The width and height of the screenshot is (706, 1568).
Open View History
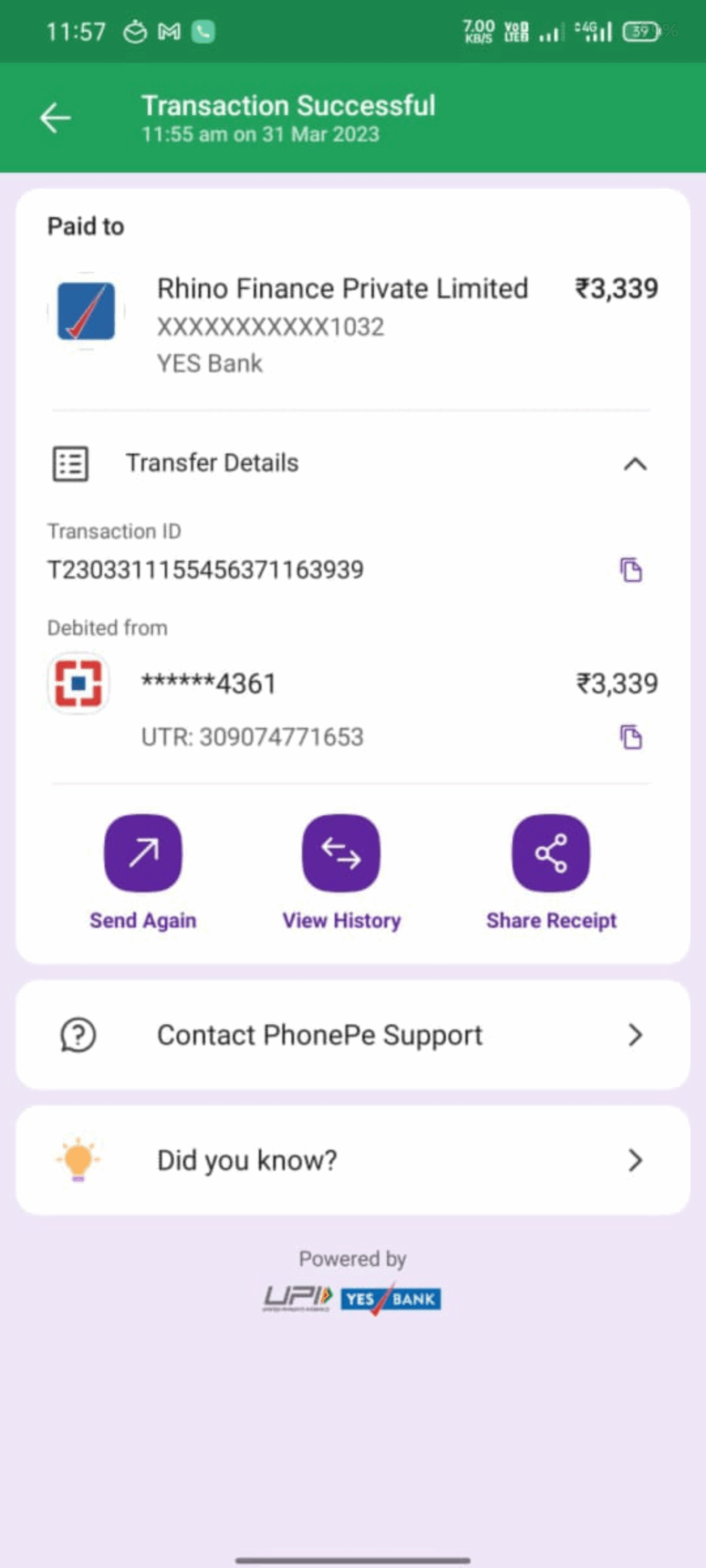click(x=341, y=853)
